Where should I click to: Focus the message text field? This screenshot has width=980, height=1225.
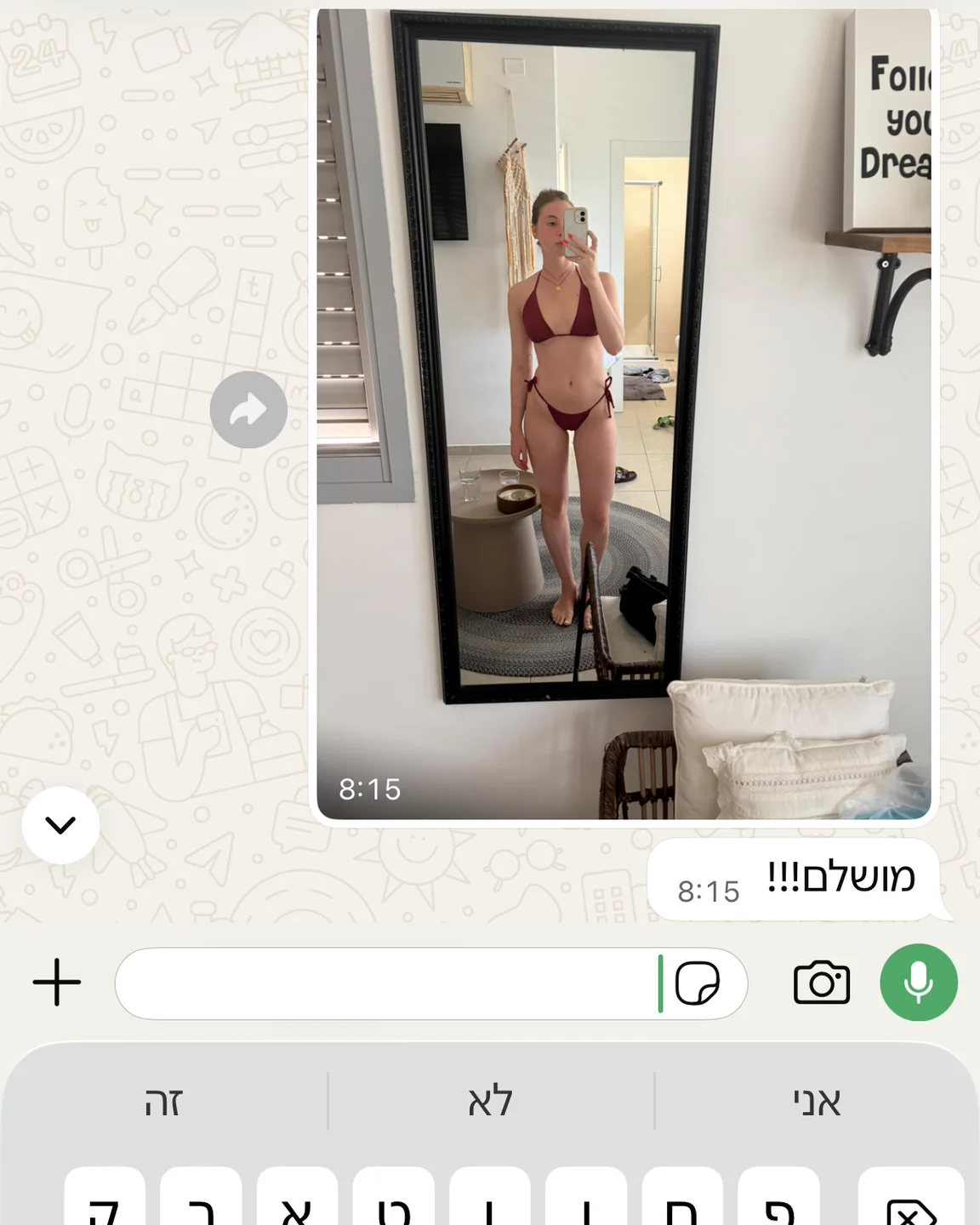click(x=387, y=983)
